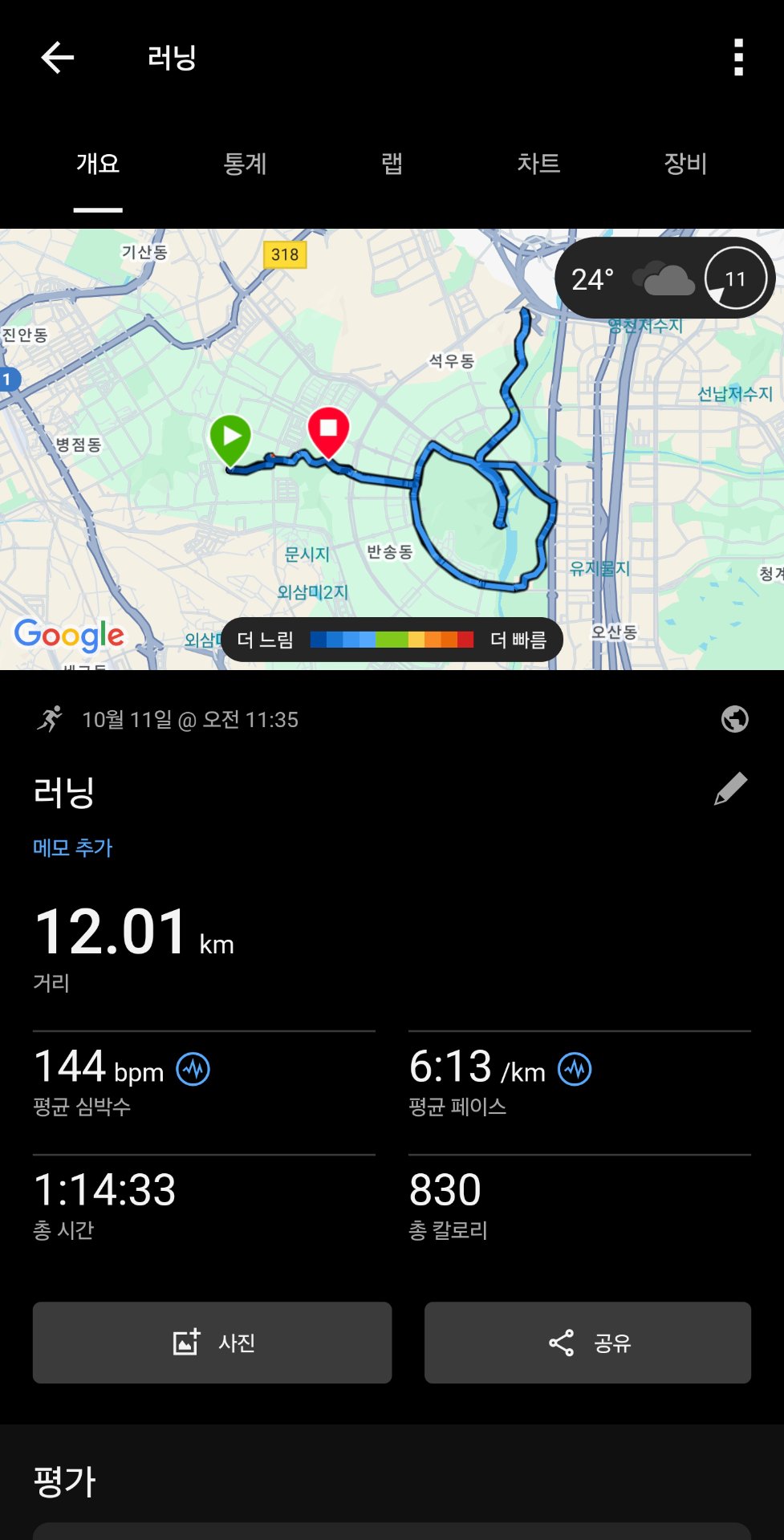This screenshot has width=784, height=1540.
Task: Click the 메모 추가 link
Action: (x=72, y=847)
